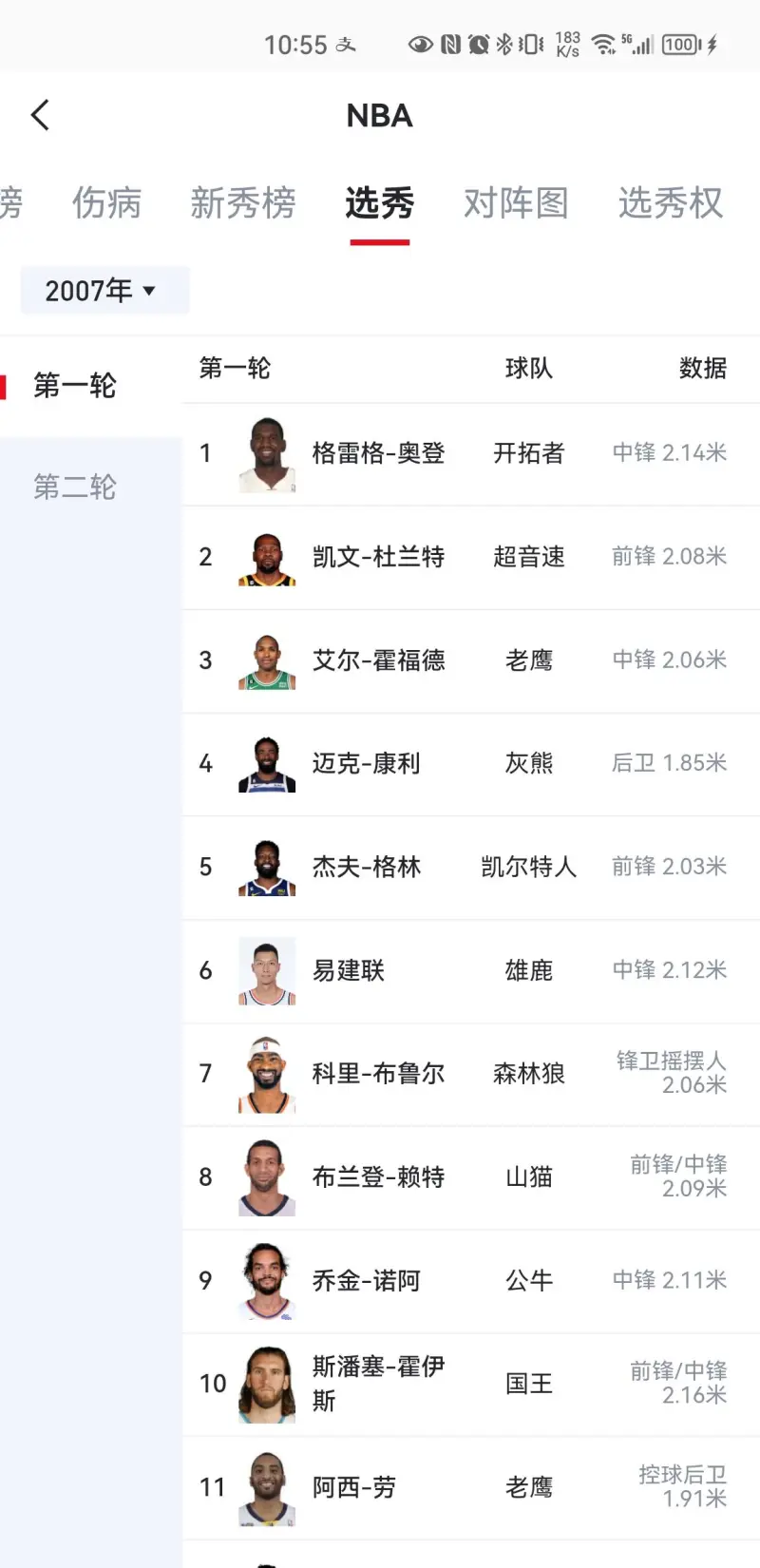Switch to the 对阵图 tab
Image resolution: width=760 pixels, height=1568 pixels.
(516, 202)
